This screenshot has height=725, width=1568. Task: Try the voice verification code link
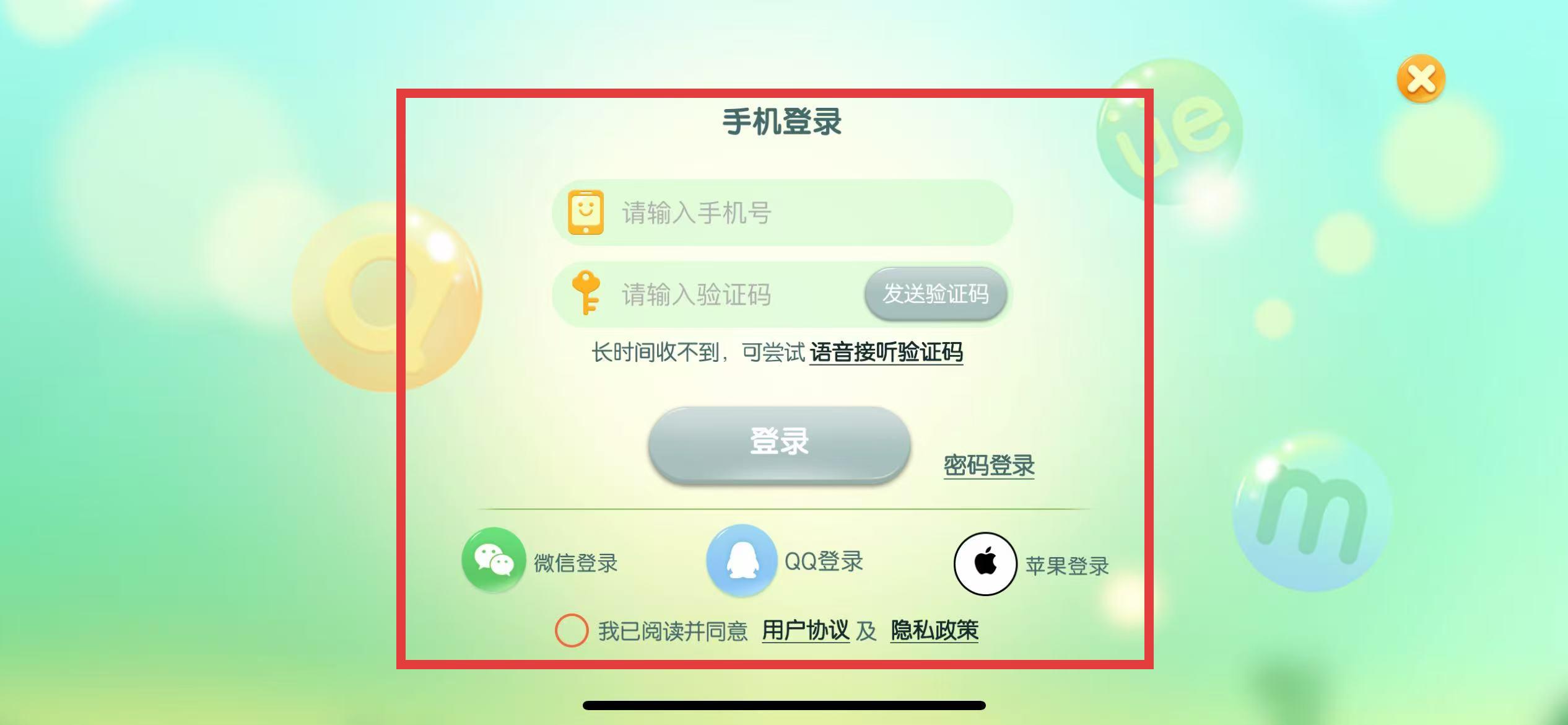pyautogui.click(x=886, y=353)
